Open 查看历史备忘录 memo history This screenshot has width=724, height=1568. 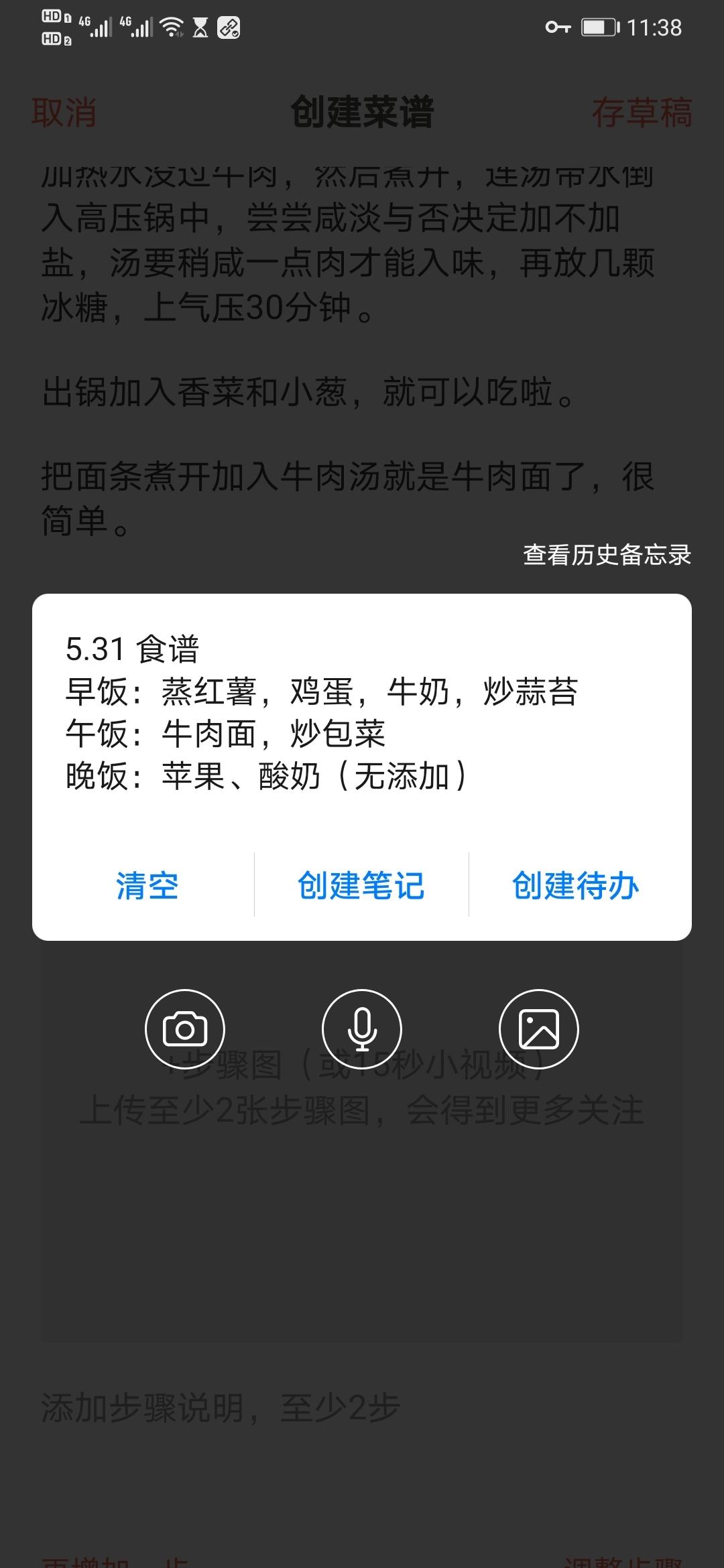pos(607,555)
